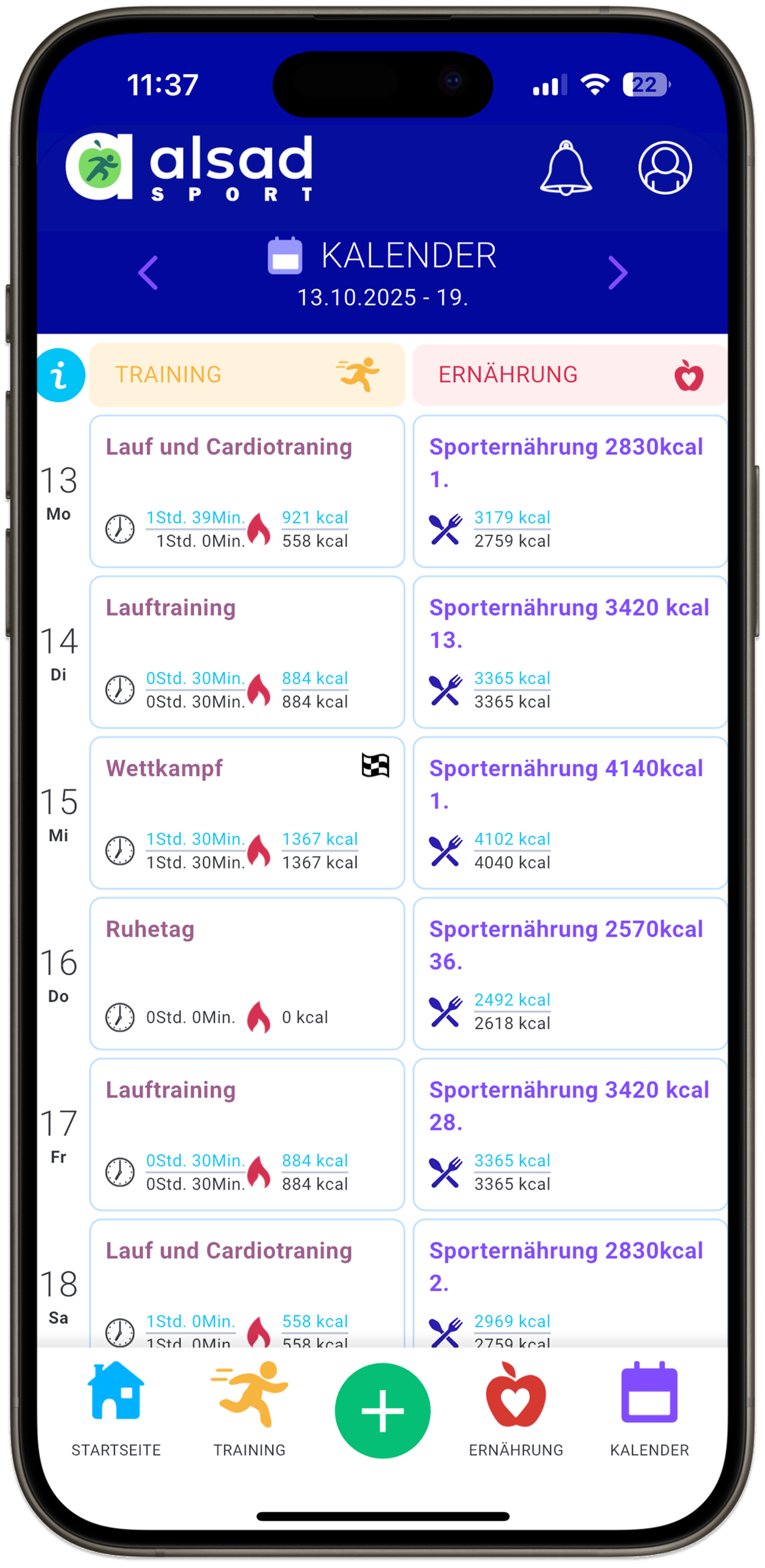This screenshot has height=1568, width=765.
Task: Open Sporternährung 3420 kcal 28. card
Action: click(x=570, y=1134)
